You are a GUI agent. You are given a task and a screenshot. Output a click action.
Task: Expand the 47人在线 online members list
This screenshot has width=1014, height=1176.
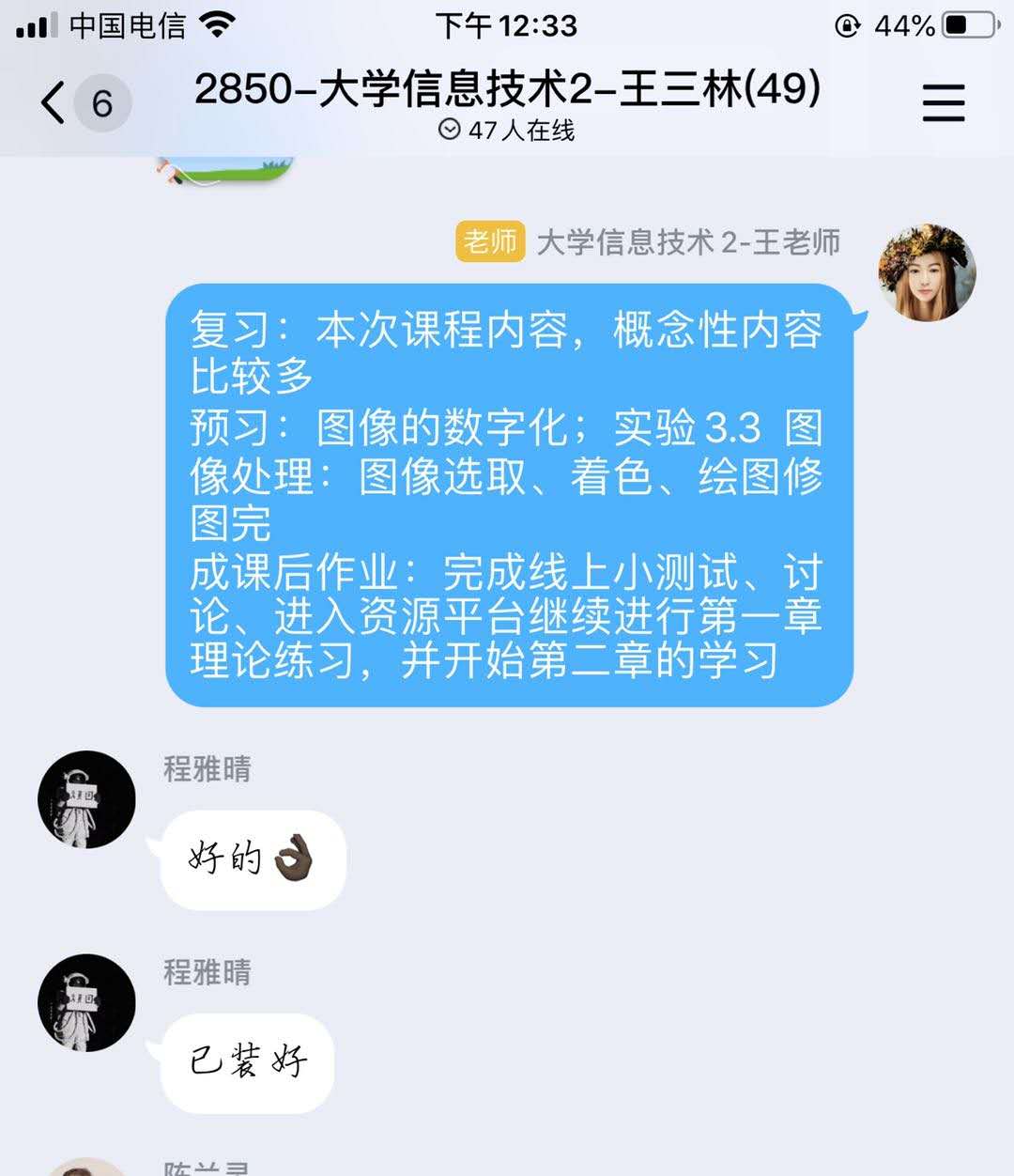pyautogui.click(x=507, y=131)
